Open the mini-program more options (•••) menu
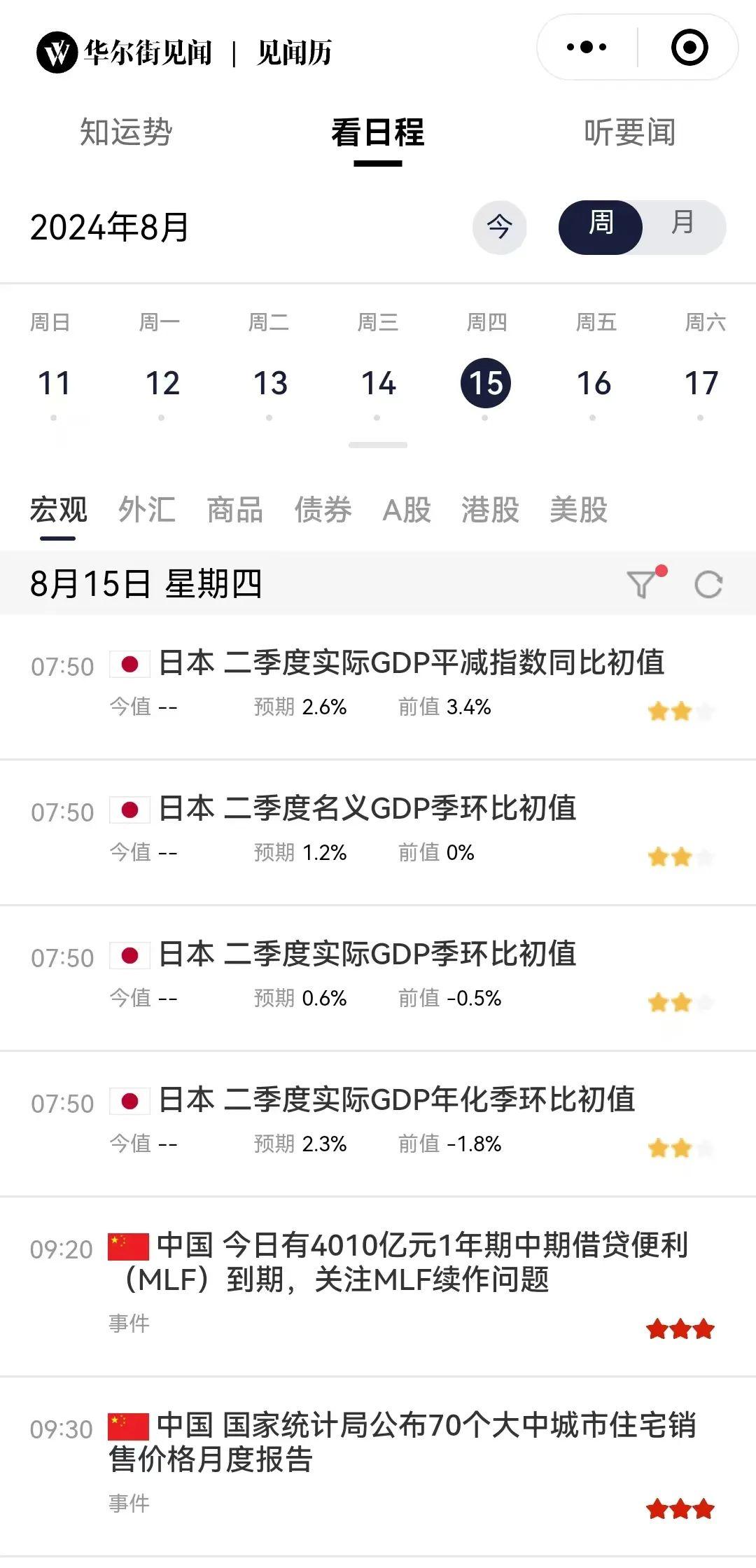This screenshot has height=1568, width=756. point(585,46)
